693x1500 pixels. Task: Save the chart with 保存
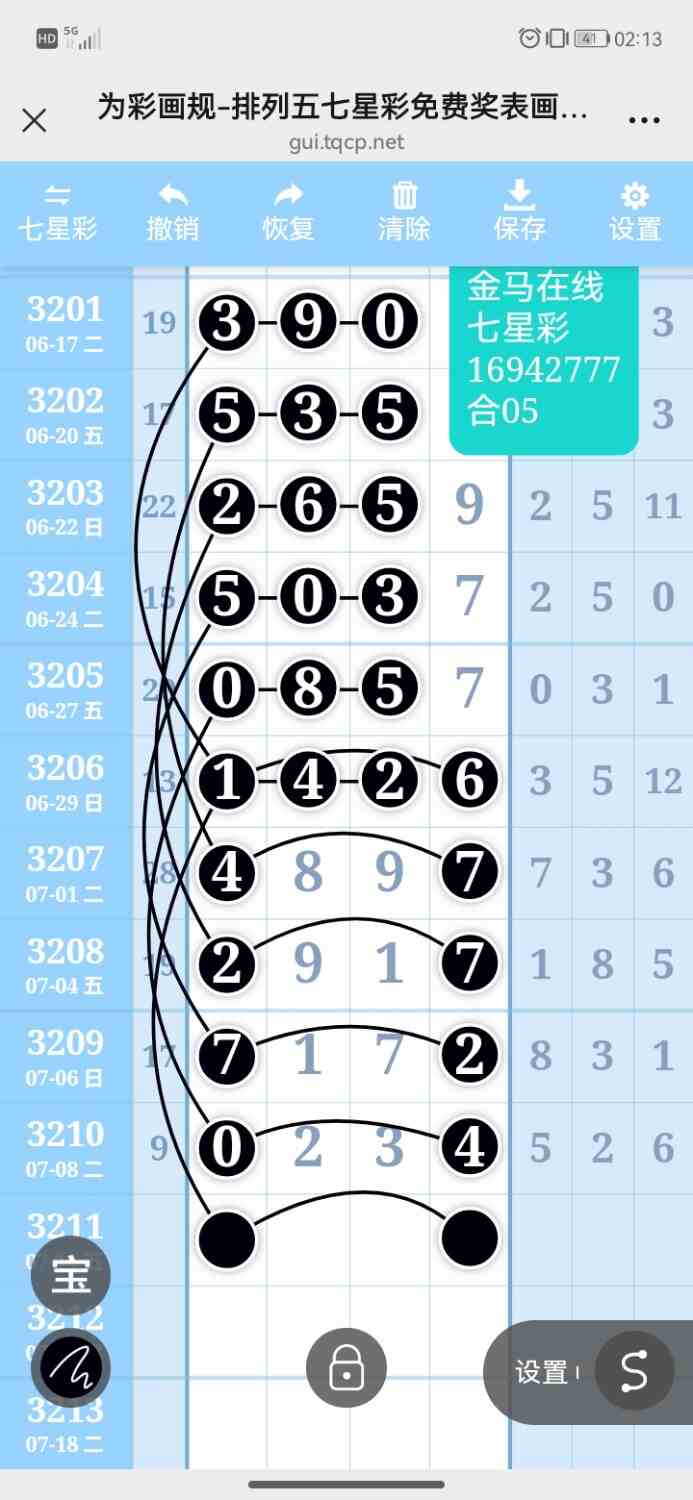tap(519, 212)
